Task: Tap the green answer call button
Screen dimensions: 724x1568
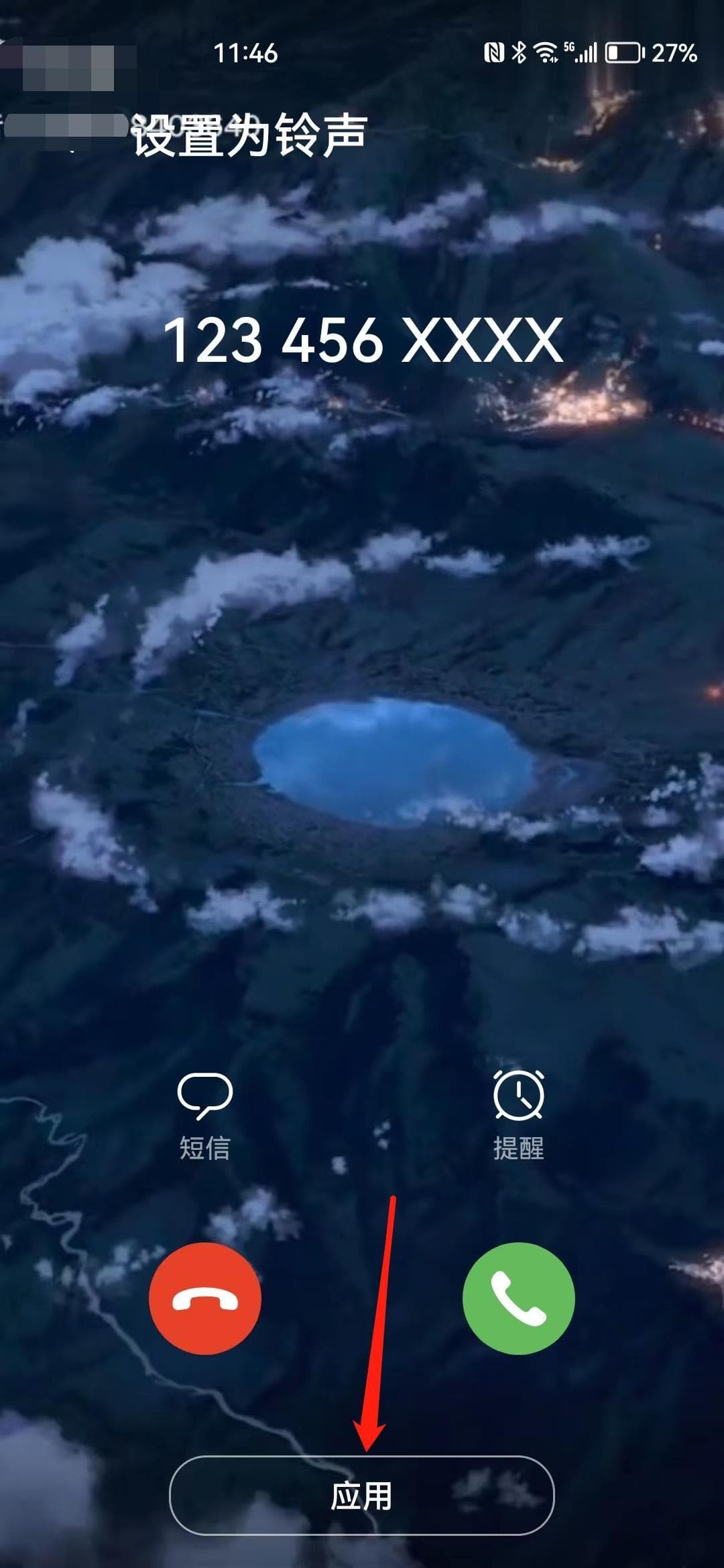Action: pos(518,1298)
